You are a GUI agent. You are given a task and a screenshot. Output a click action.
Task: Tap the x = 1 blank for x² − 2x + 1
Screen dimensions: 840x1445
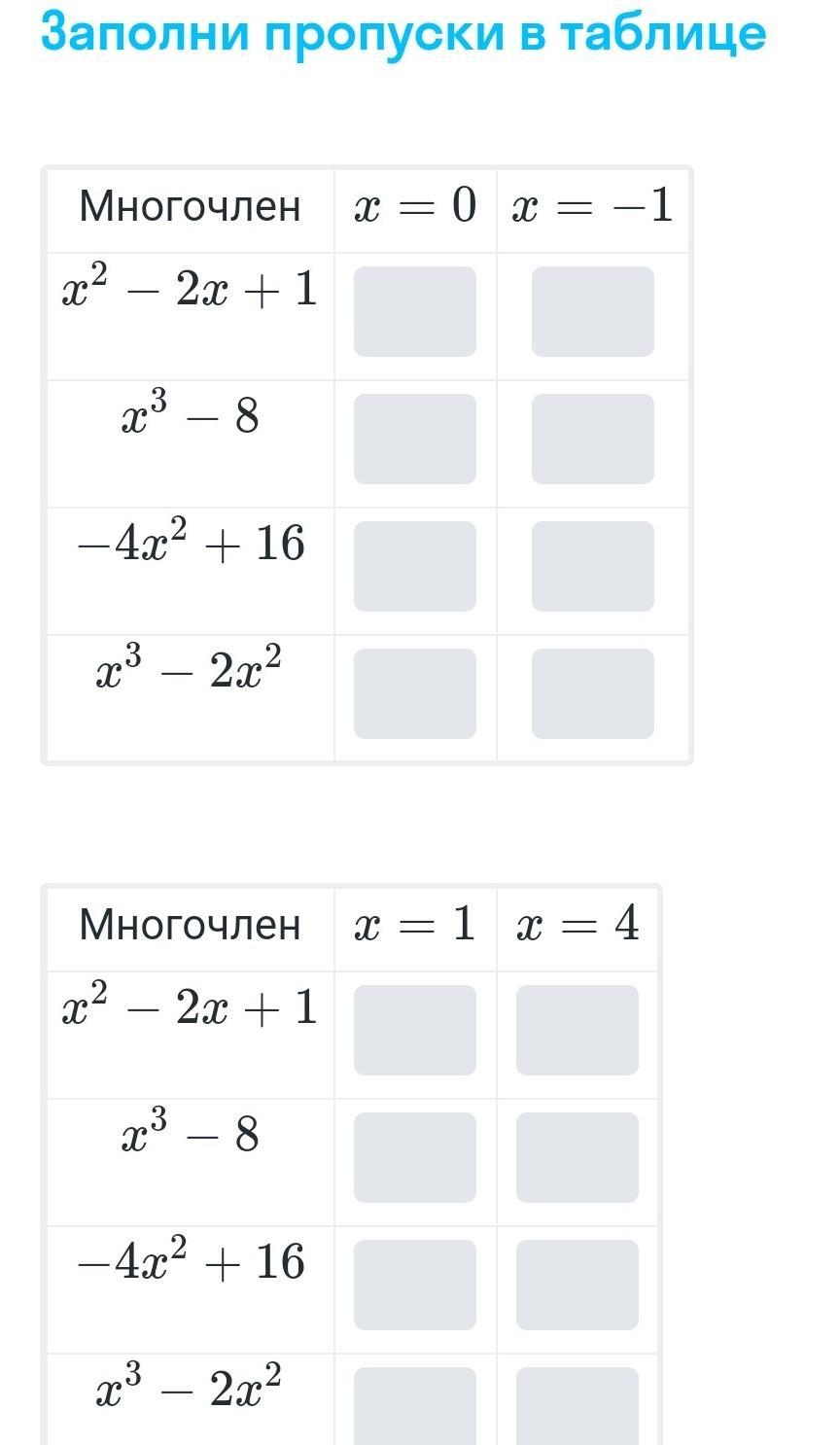414,1030
